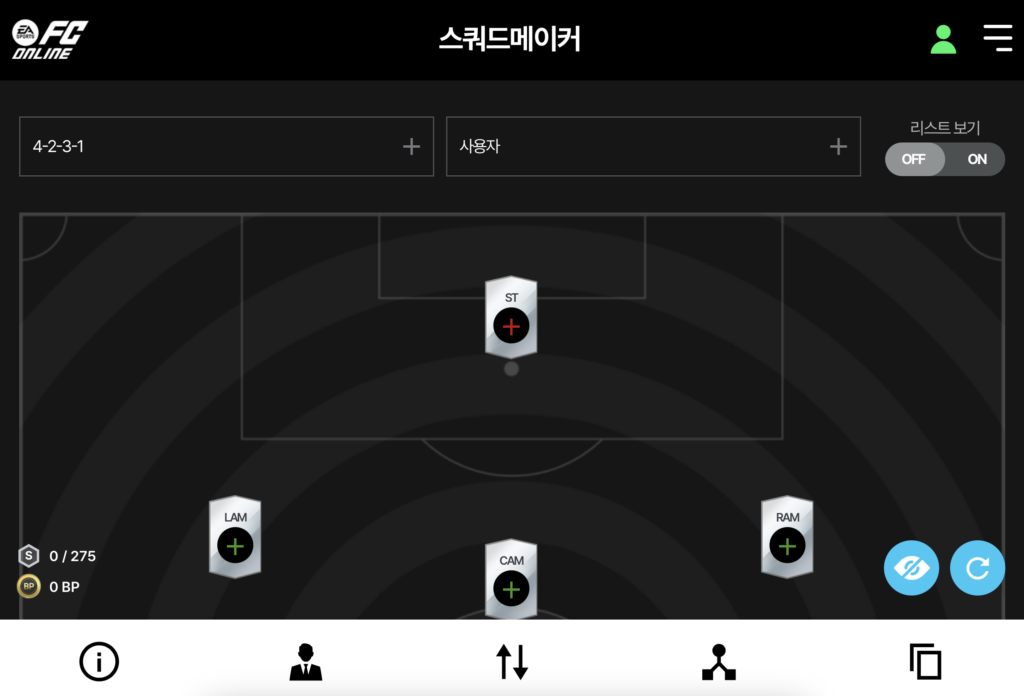Reset the squad with the refresh button

977,568
